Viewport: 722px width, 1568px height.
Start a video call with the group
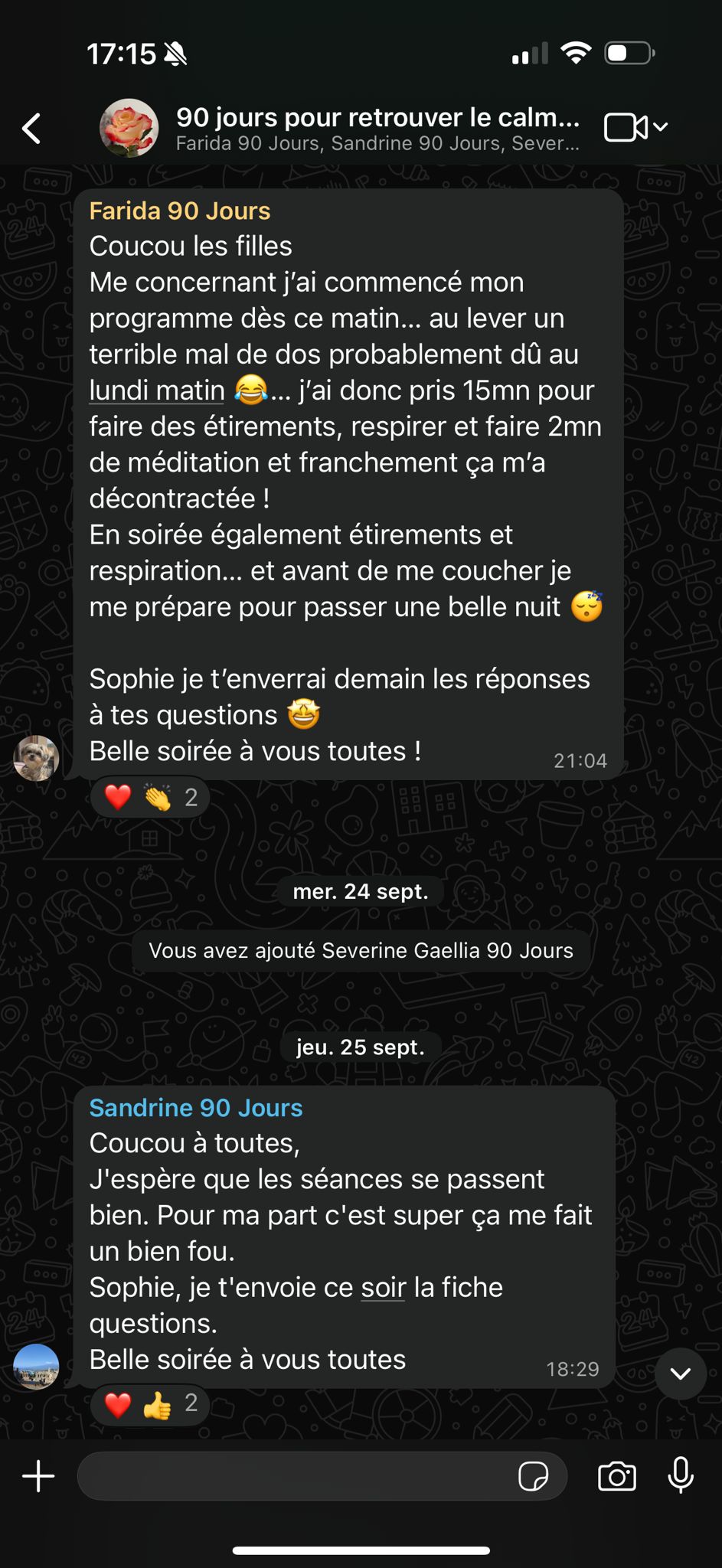point(626,128)
